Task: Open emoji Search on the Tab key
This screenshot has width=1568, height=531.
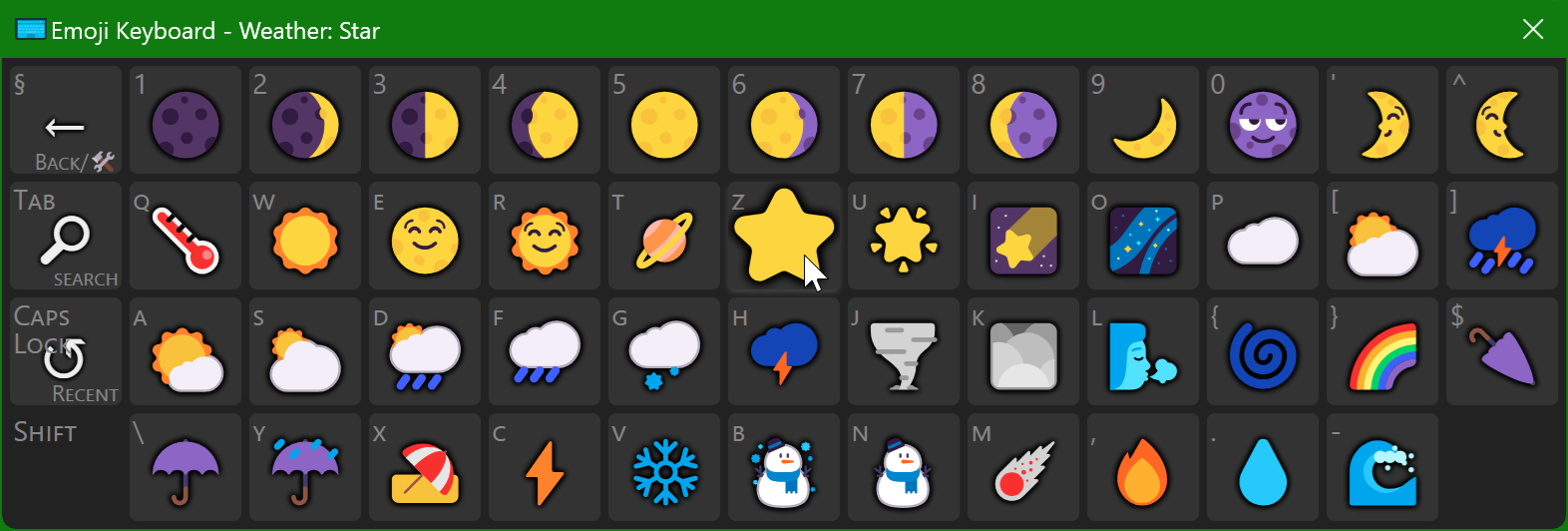Action: point(66,237)
